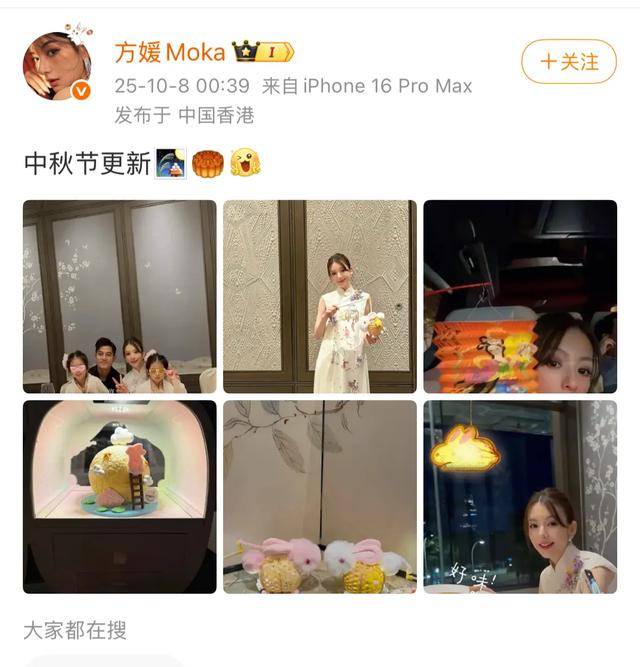Open 方媛Moka's profile picture

tap(57, 66)
